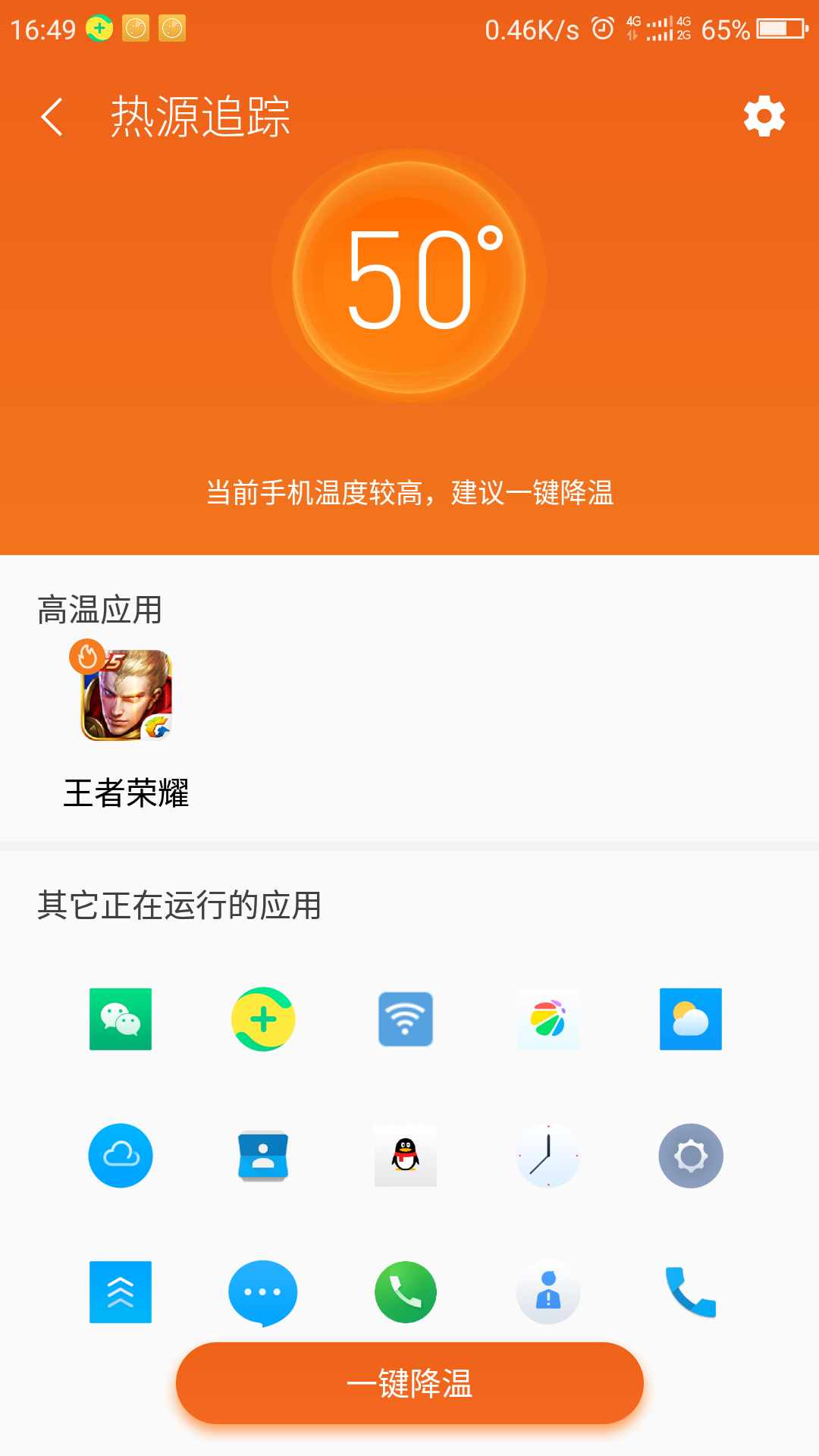This screenshot has width=819, height=1456.
Task: Tap the blue cloud service icon
Action: point(120,1155)
